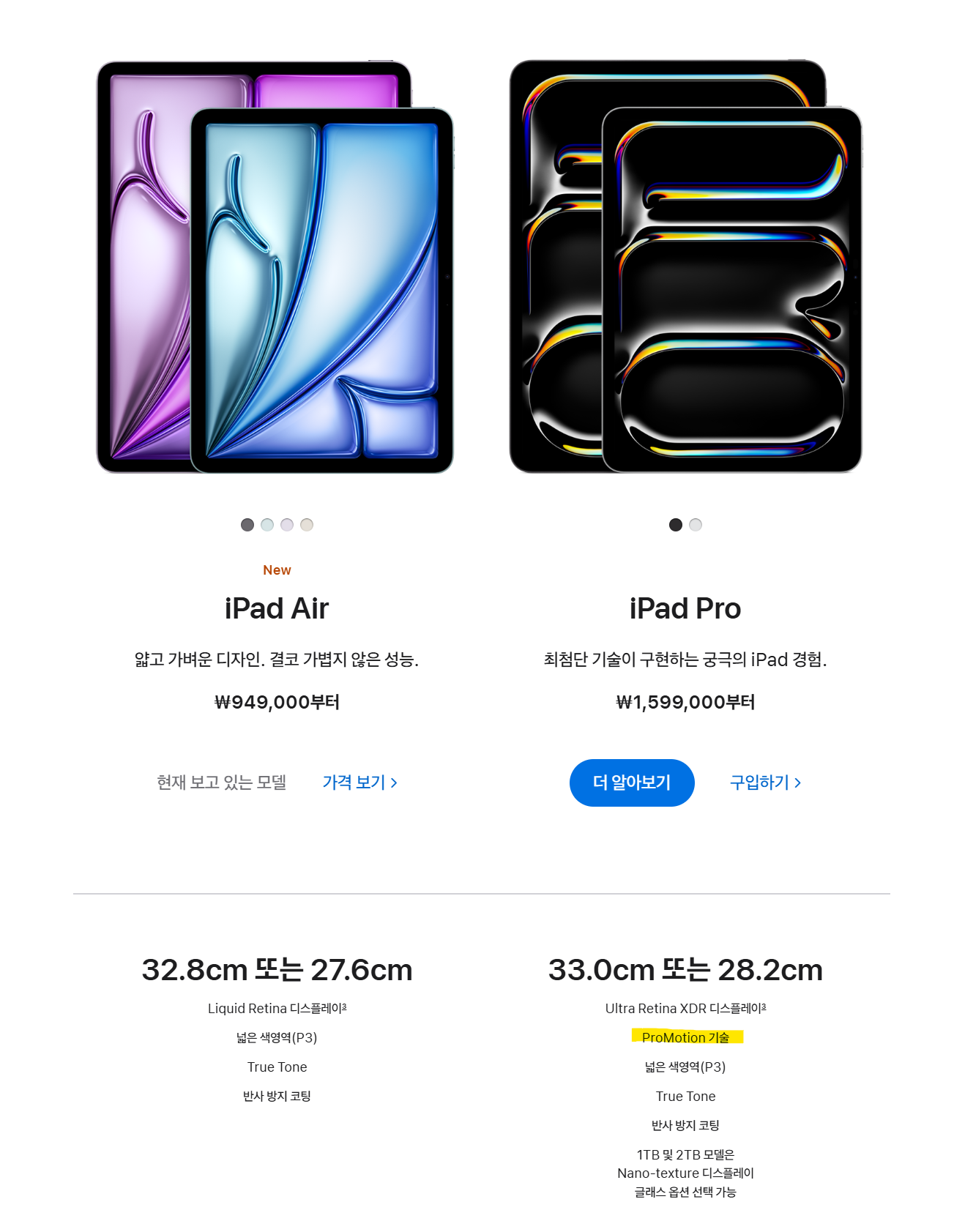
Task: Pick the purple iPad Air color swatch
Action: point(287,525)
